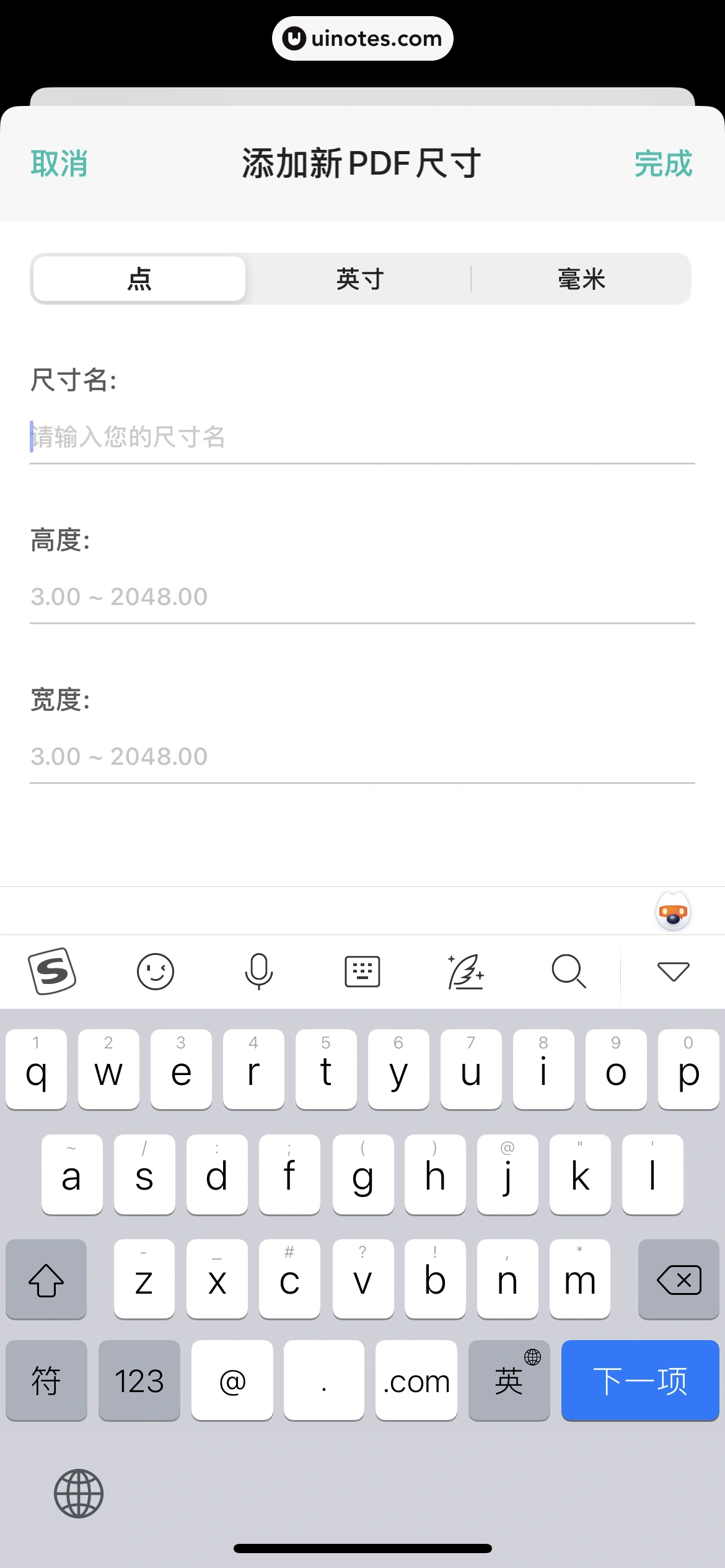Start voice input with microphone icon
725x1568 pixels.
coord(258,971)
